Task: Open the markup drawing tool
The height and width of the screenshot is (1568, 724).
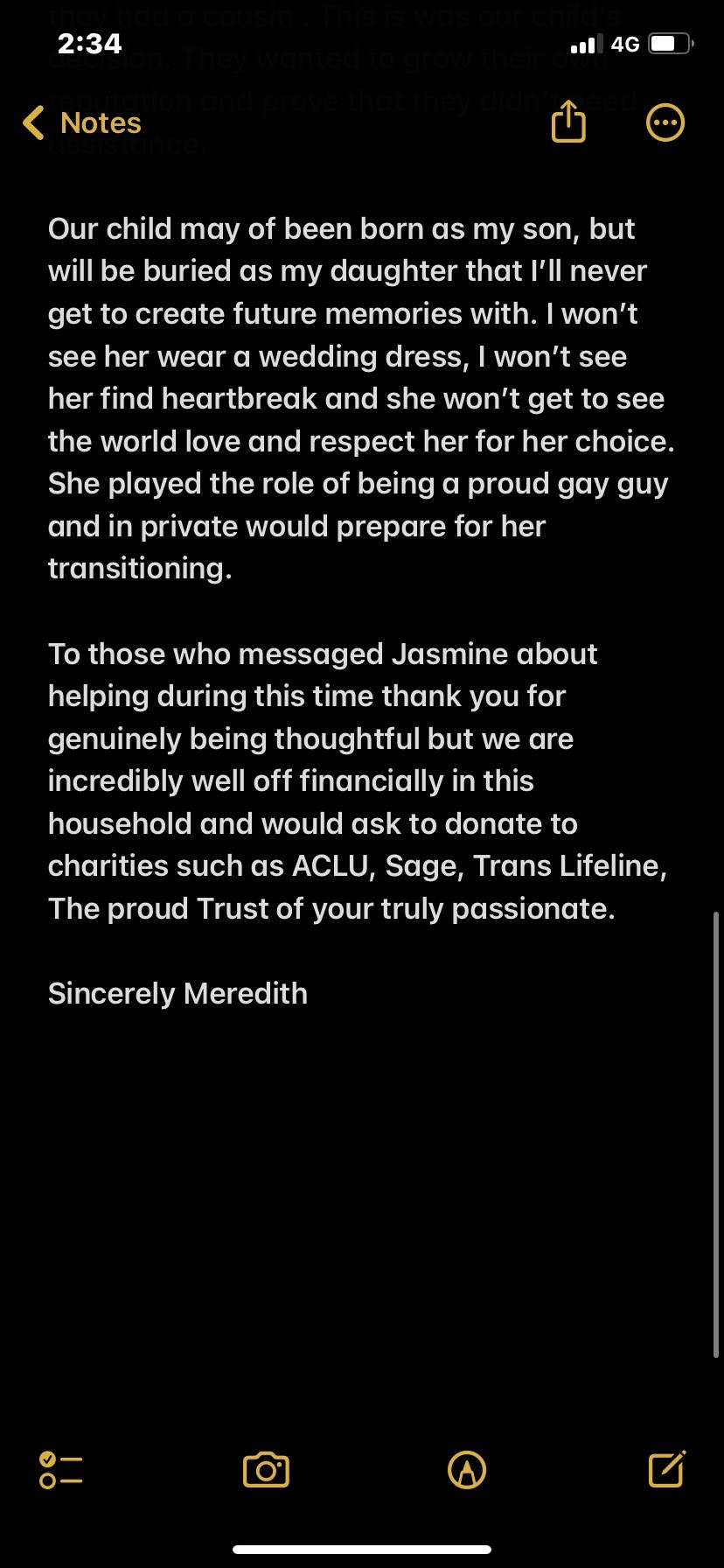Action: (x=467, y=1470)
